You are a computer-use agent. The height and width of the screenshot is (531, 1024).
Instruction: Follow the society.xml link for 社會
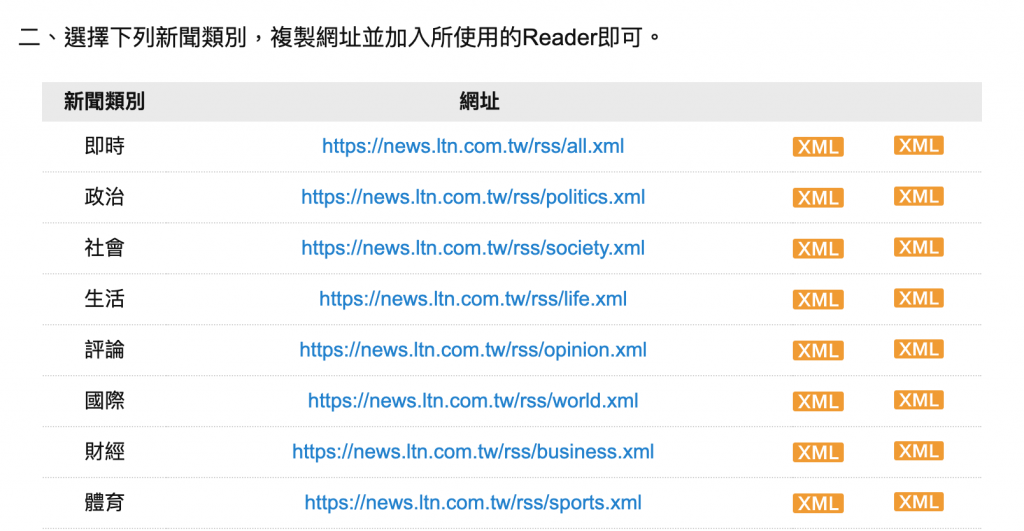472,248
